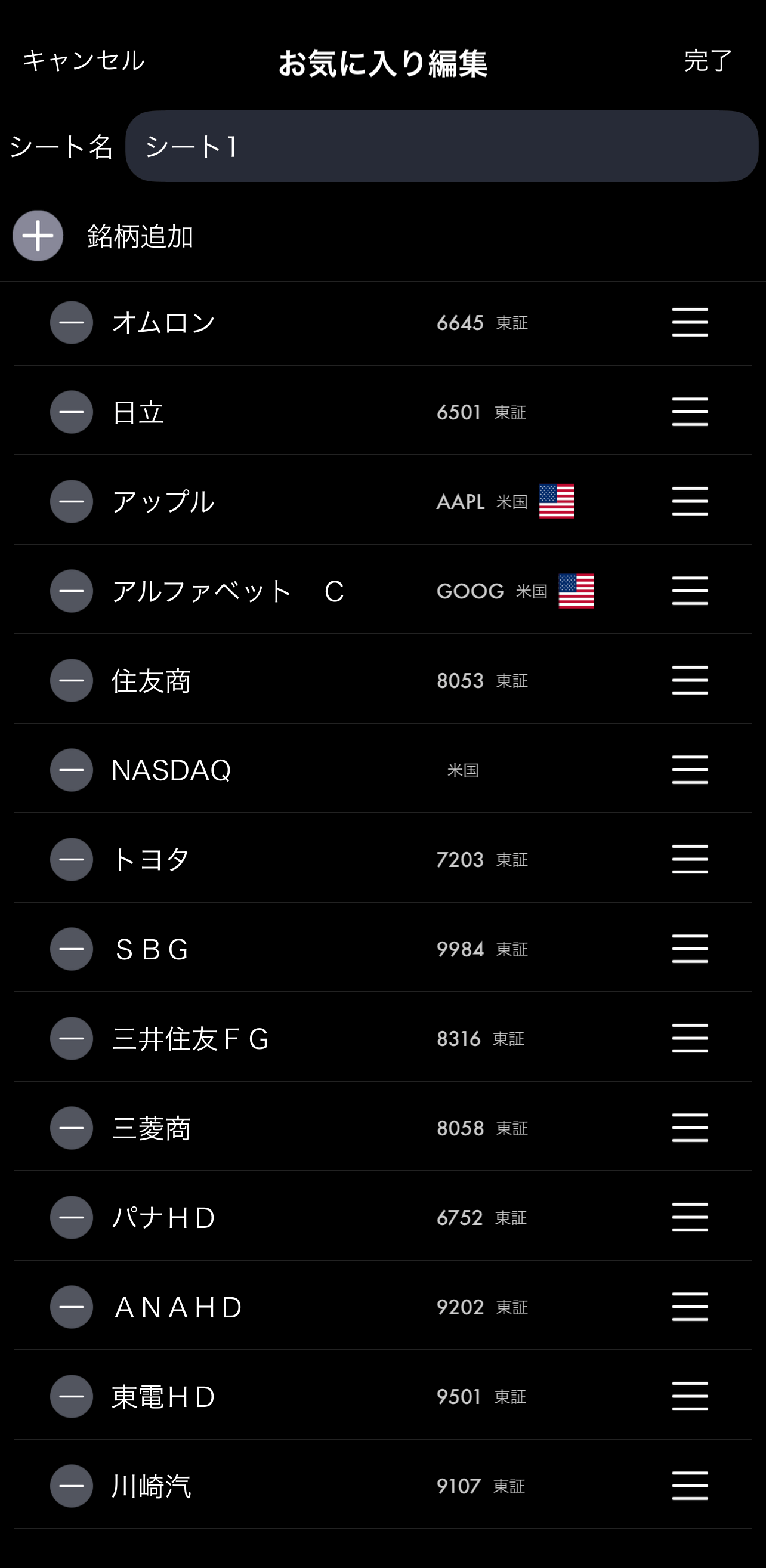The image size is (766, 1568).
Task: Remove 東電ＨＤ with minus icon
Action: 71,1396
